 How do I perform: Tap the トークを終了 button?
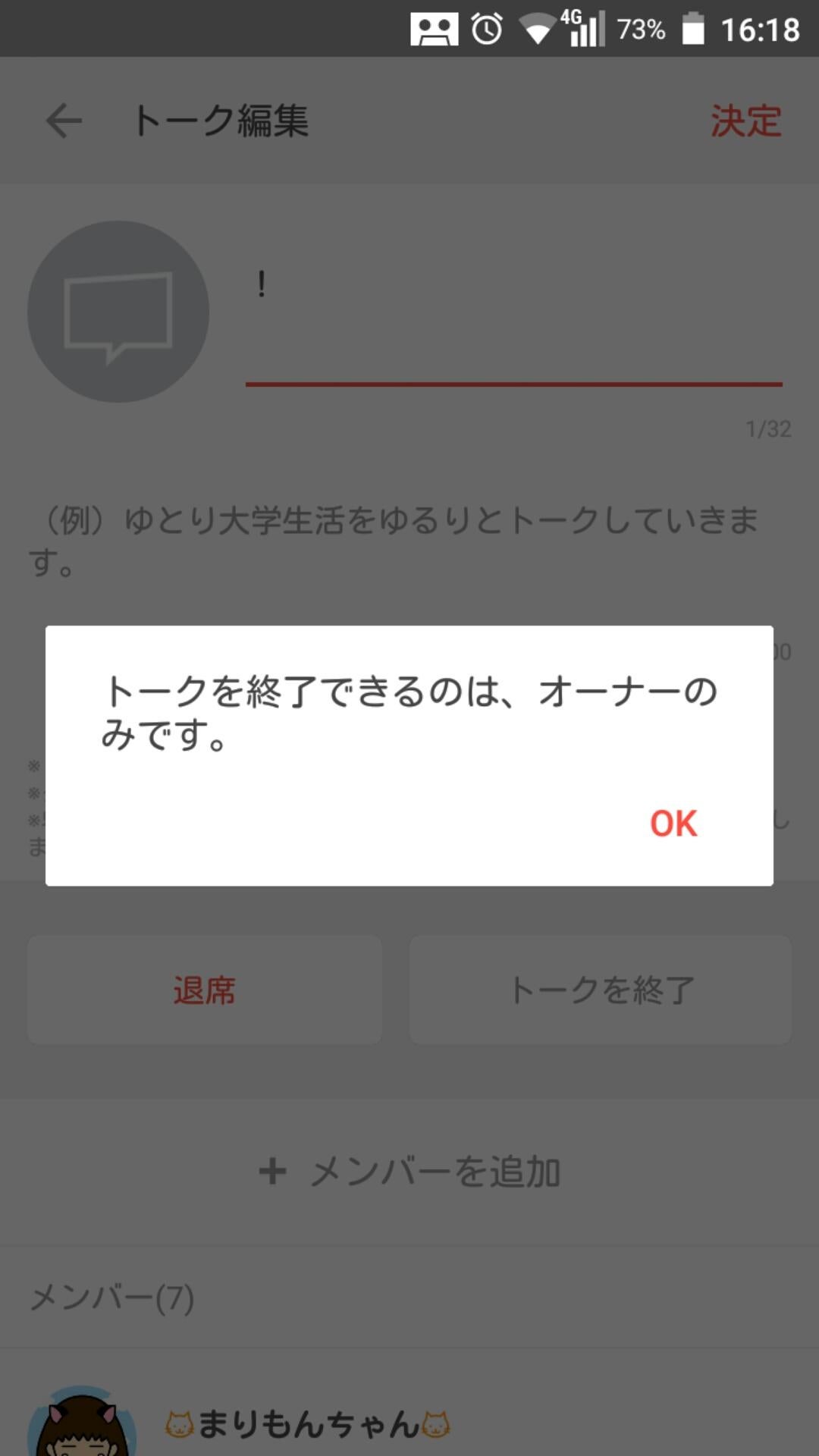[601, 990]
